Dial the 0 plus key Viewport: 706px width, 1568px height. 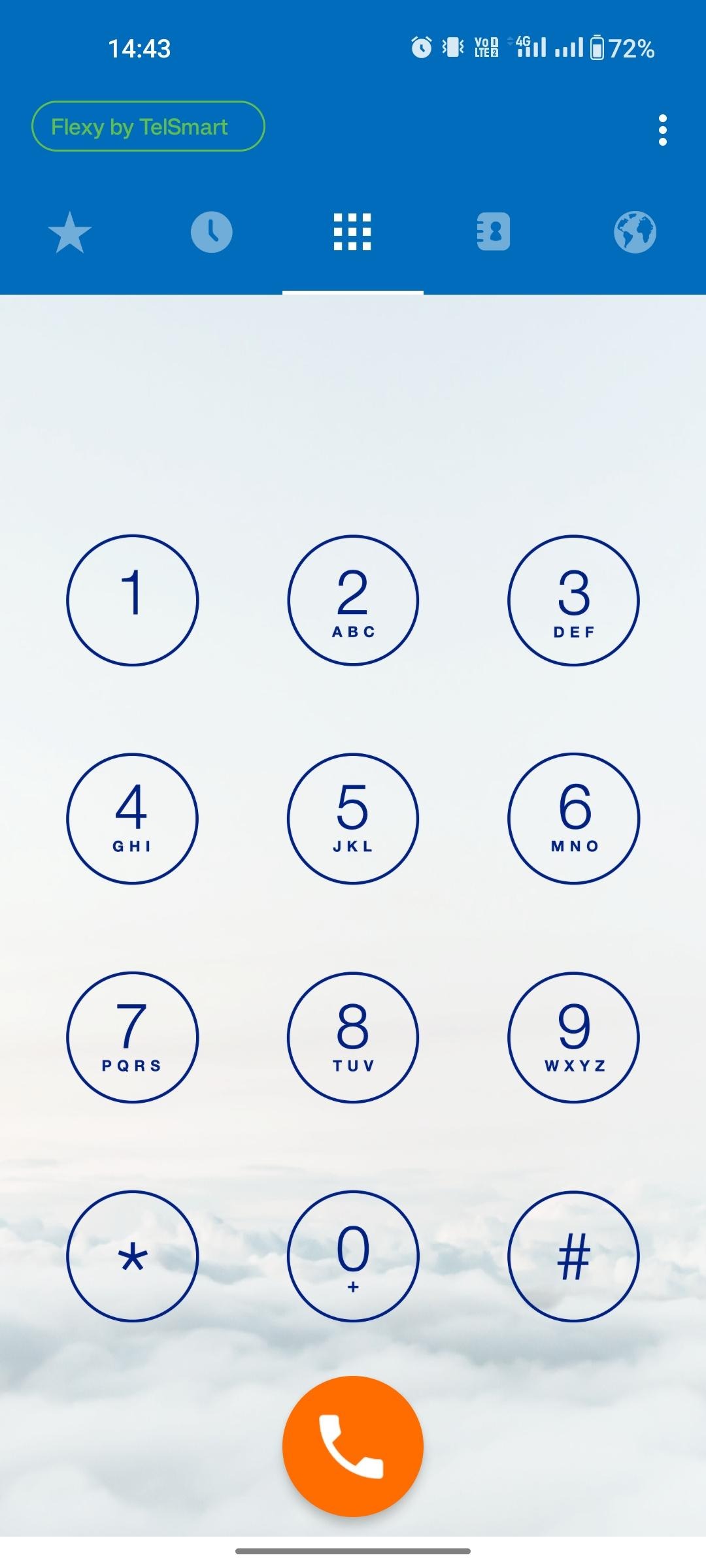(x=353, y=1256)
